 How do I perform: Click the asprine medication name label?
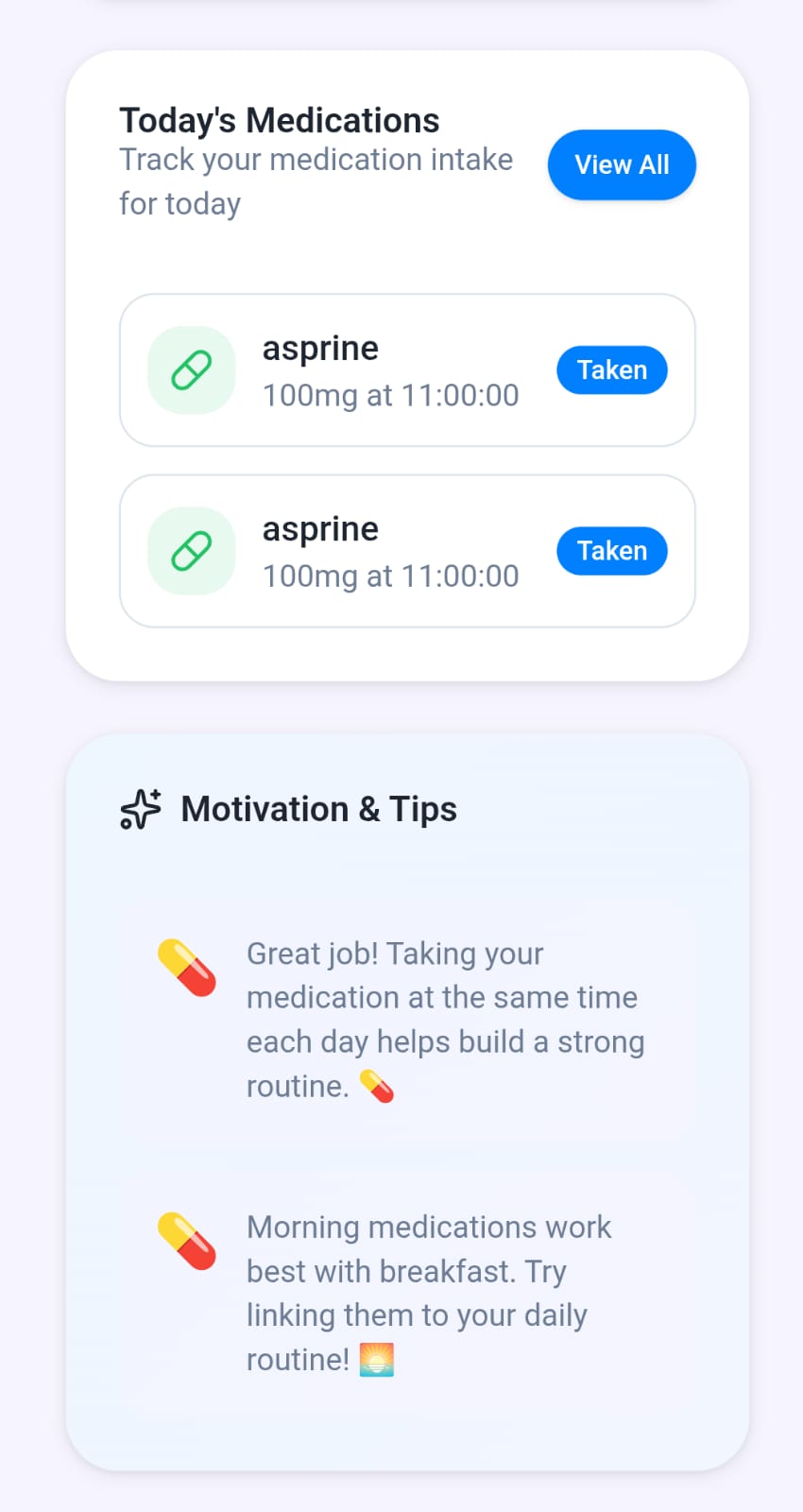pos(320,348)
